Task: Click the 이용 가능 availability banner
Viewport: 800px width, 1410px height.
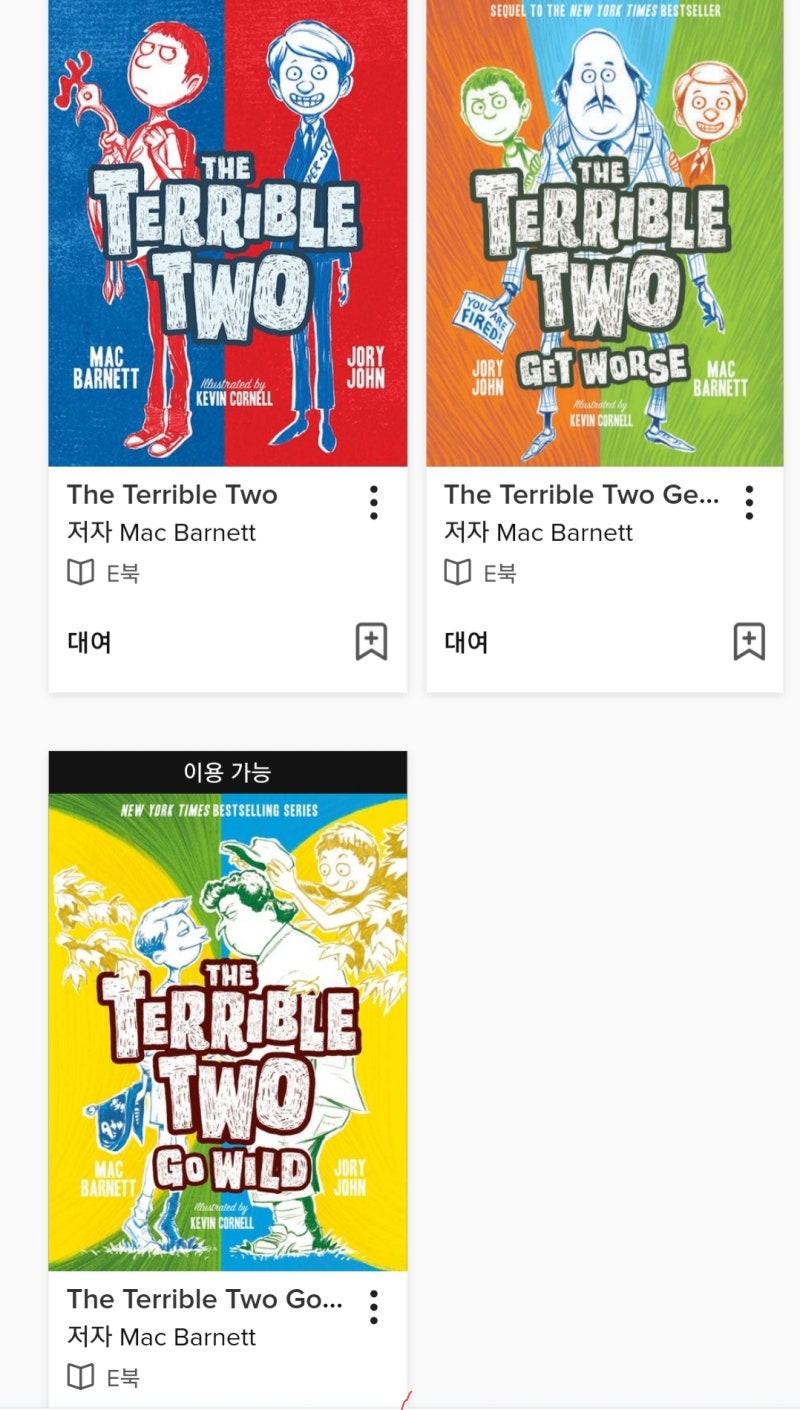Action: coord(227,770)
